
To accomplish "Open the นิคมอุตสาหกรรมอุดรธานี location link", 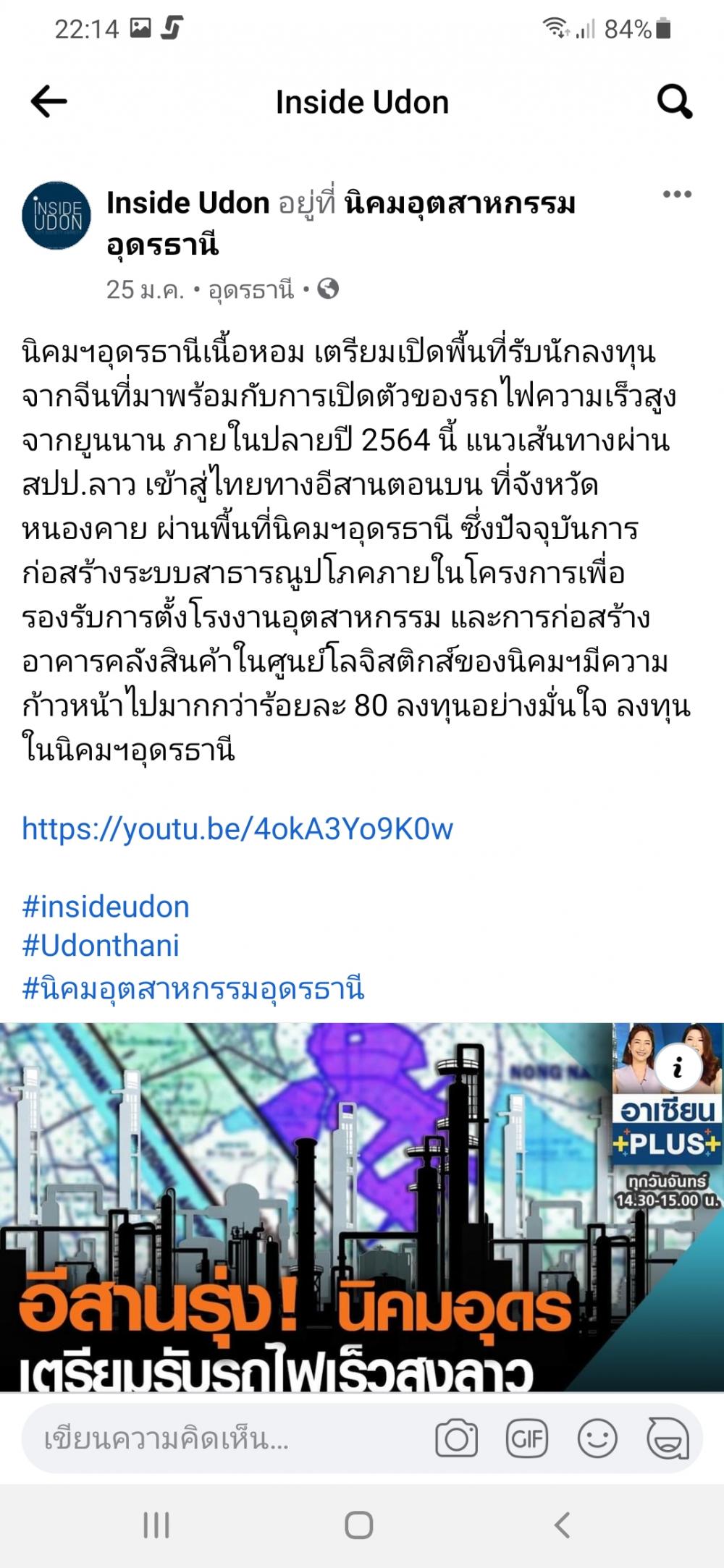I will click(x=340, y=224).
